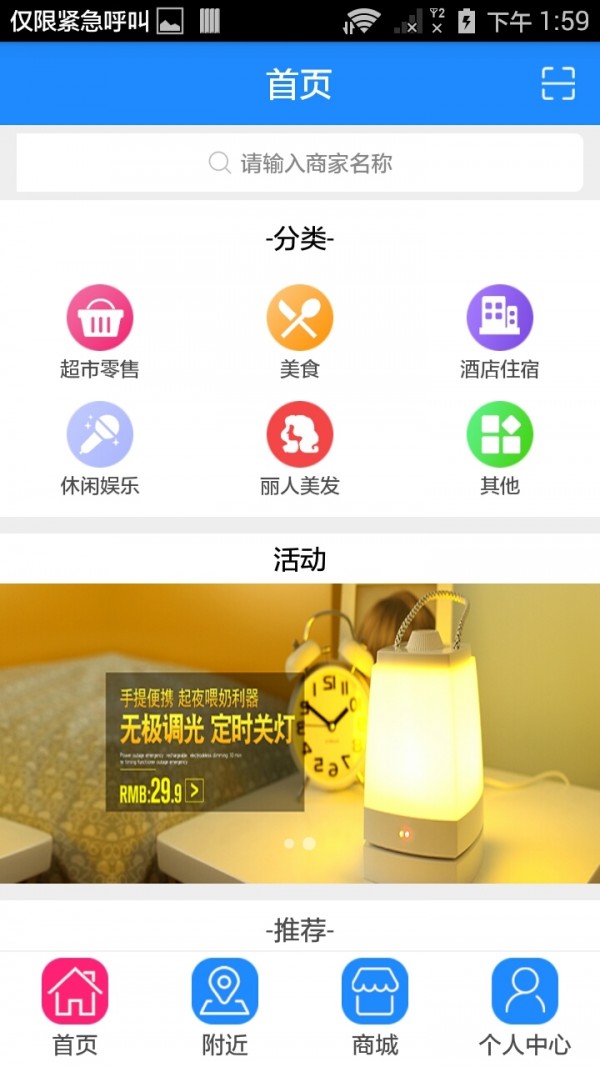Tap the merchant name search box

(300, 163)
